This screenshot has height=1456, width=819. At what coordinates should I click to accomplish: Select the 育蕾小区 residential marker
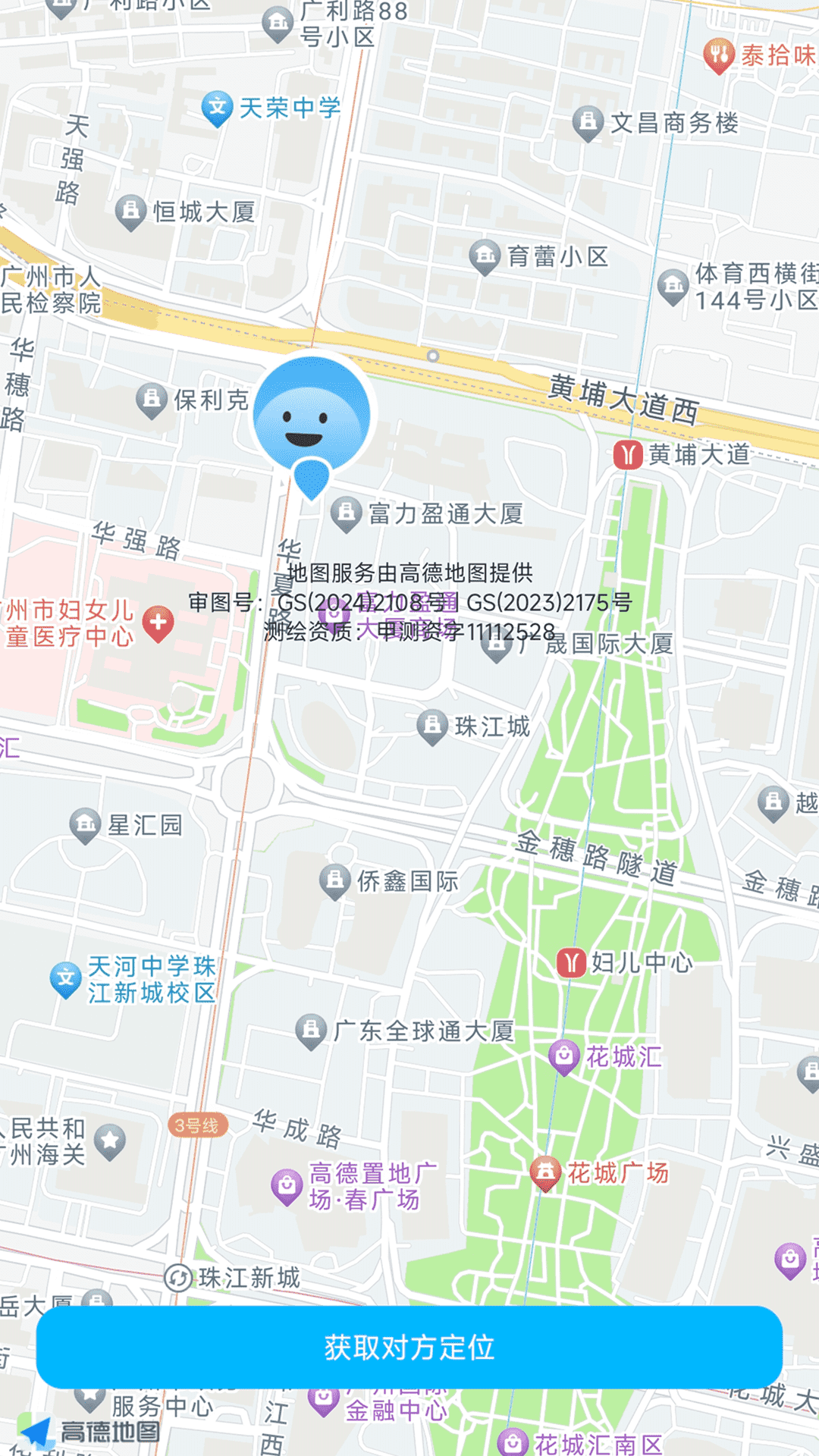pos(484,254)
